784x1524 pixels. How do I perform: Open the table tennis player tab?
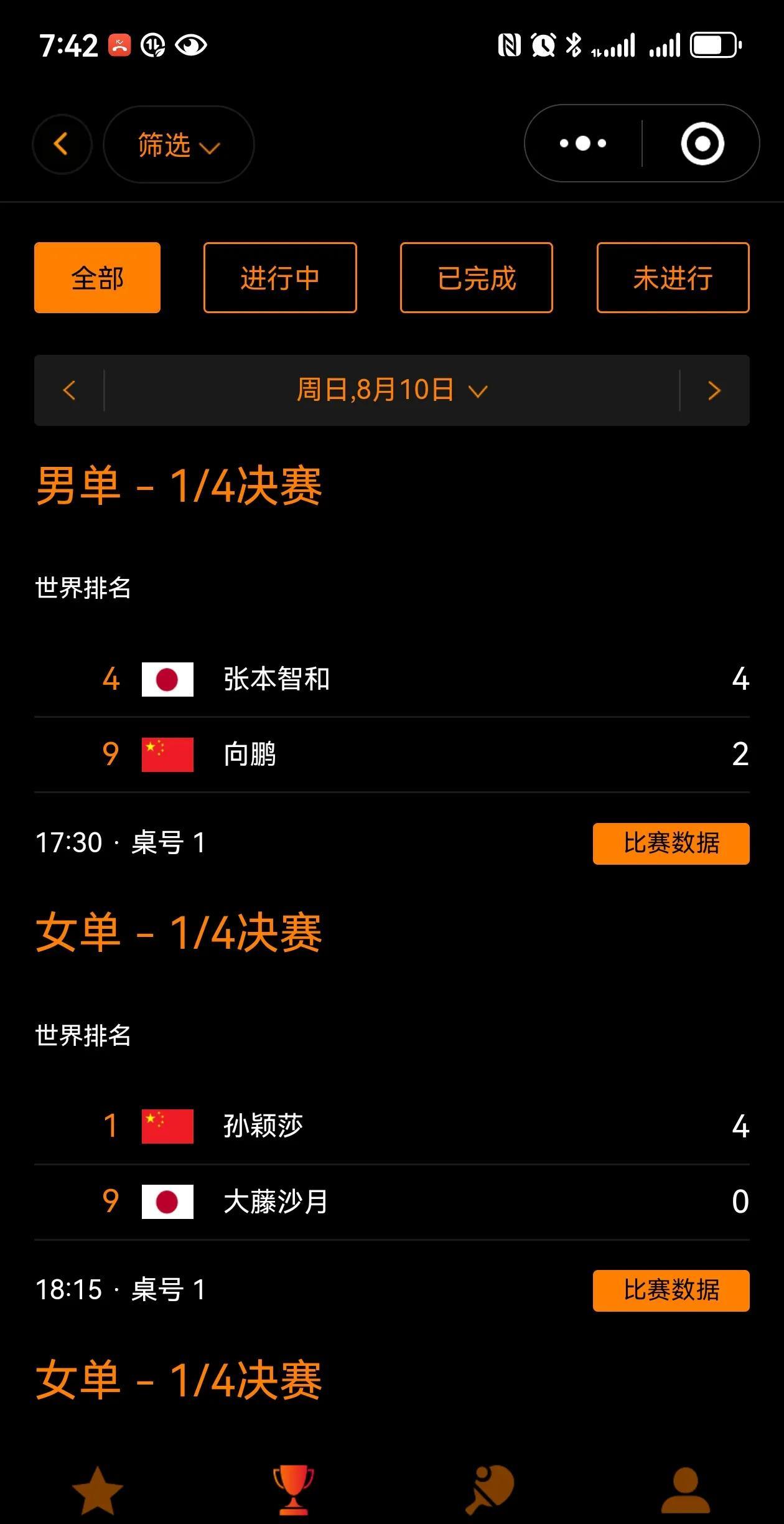point(490,1490)
